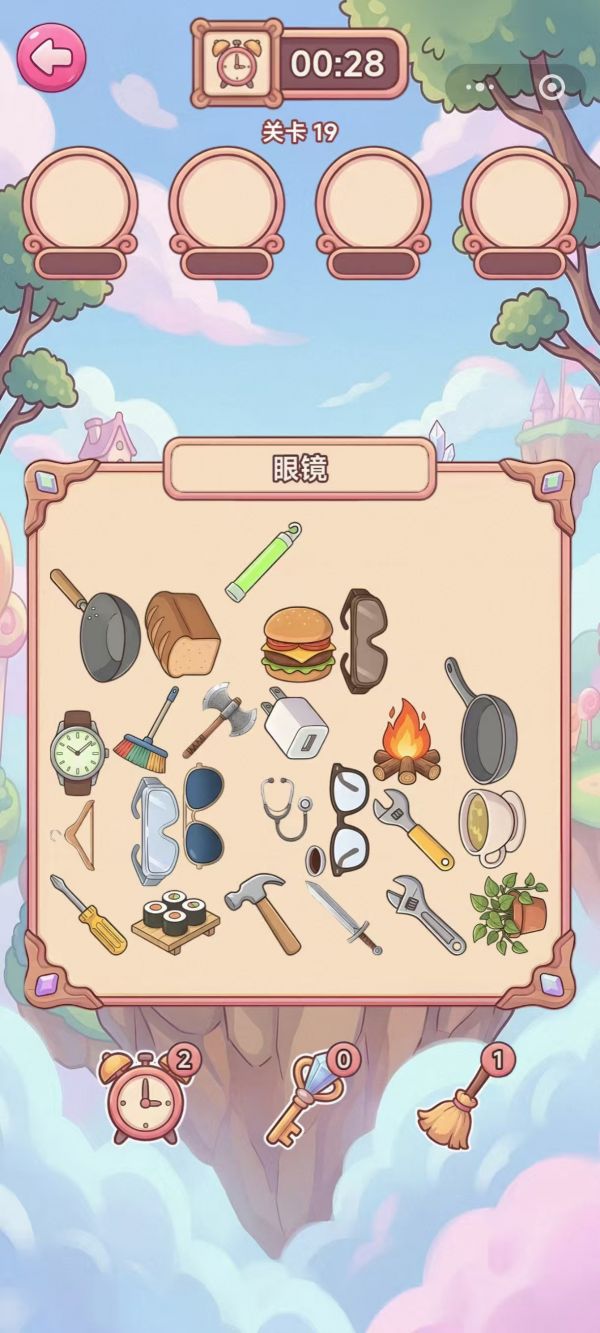Tap the wristwatch item
This screenshot has width=600, height=1333.
pos(80,752)
